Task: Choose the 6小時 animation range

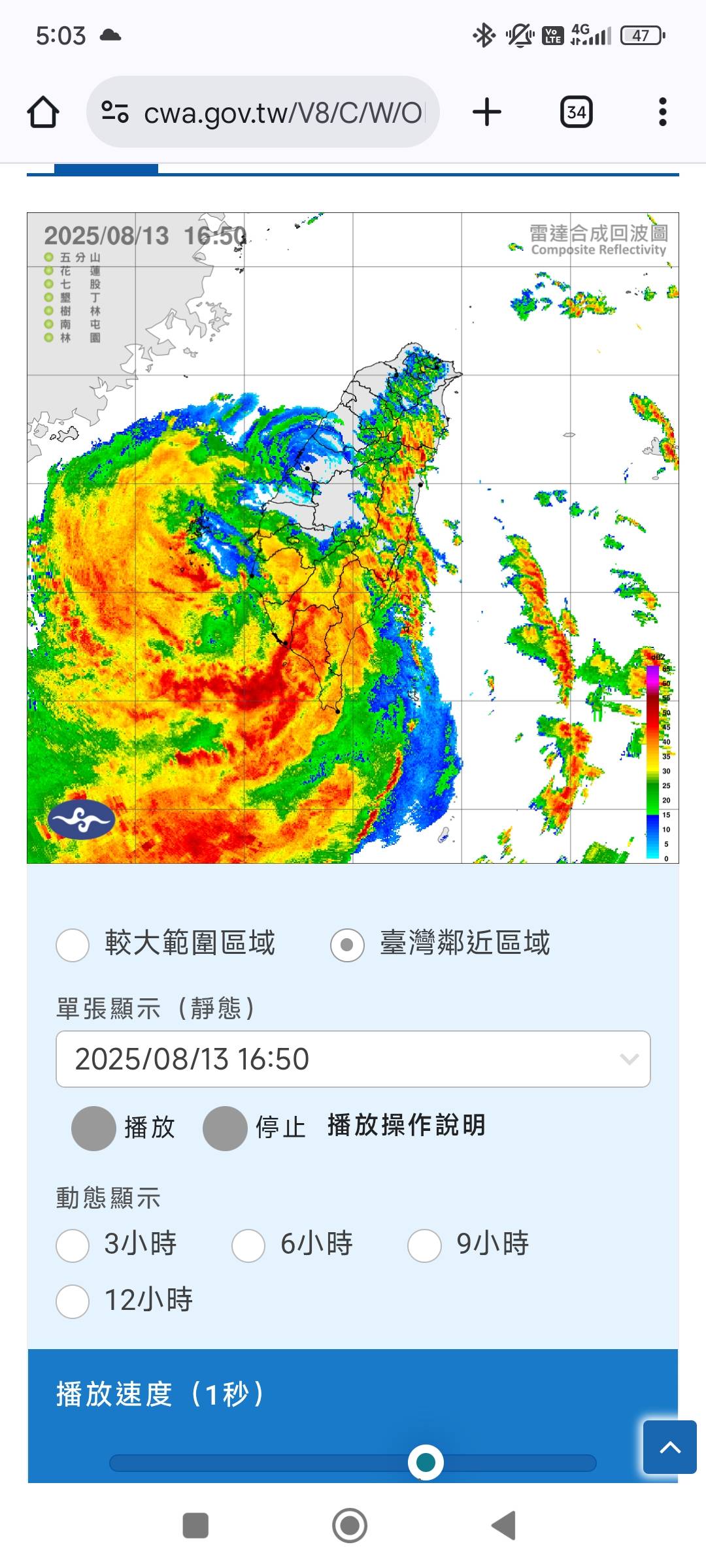Action: [248, 1245]
